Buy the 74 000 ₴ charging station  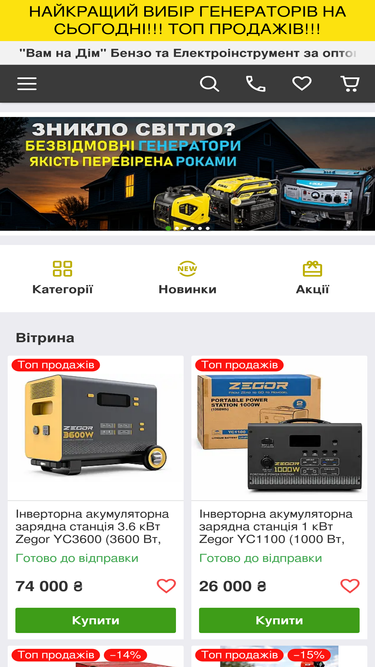click(96, 620)
